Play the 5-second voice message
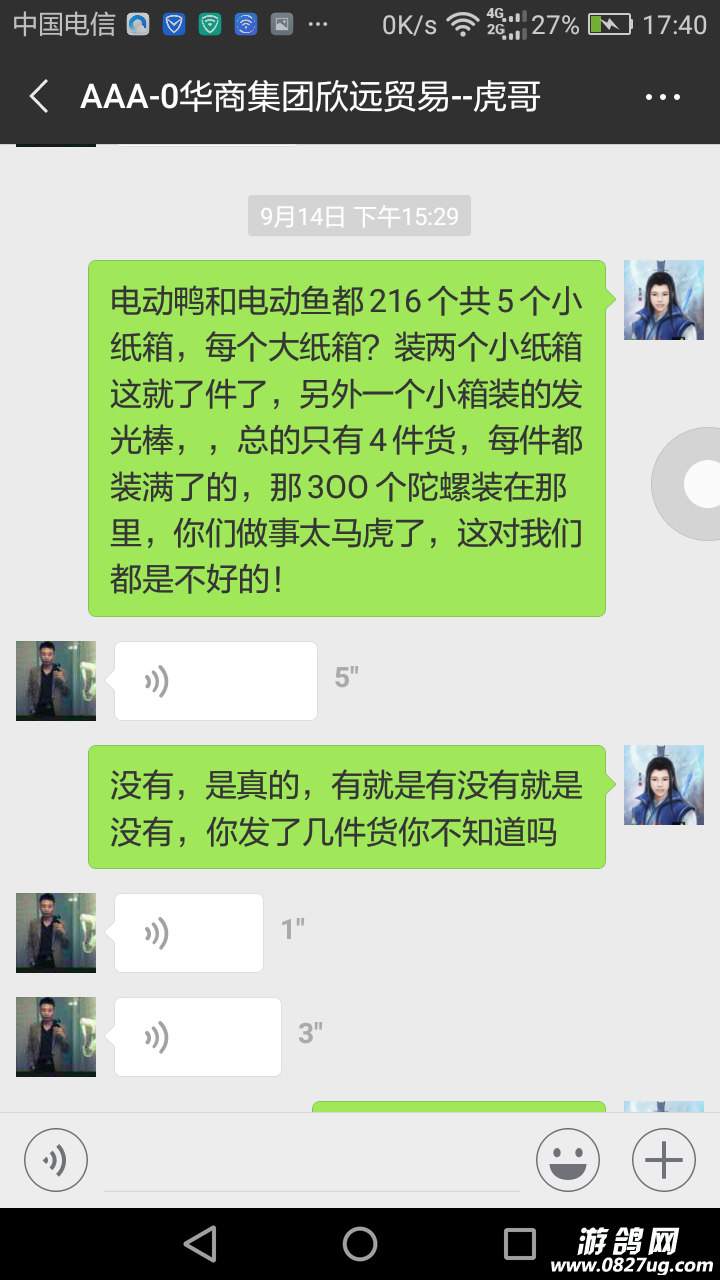The width and height of the screenshot is (720, 1280). click(x=215, y=681)
